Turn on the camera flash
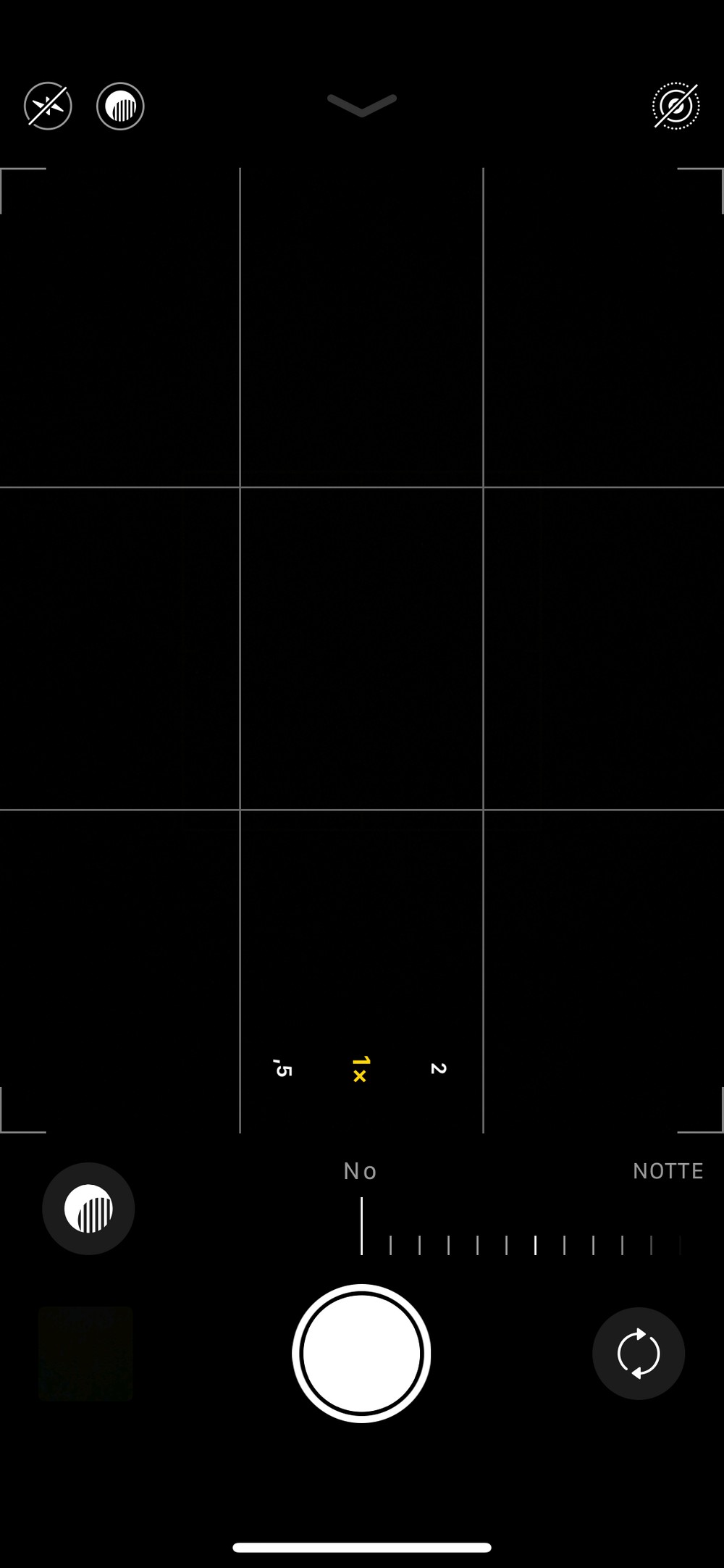 pyautogui.click(x=48, y=107)
